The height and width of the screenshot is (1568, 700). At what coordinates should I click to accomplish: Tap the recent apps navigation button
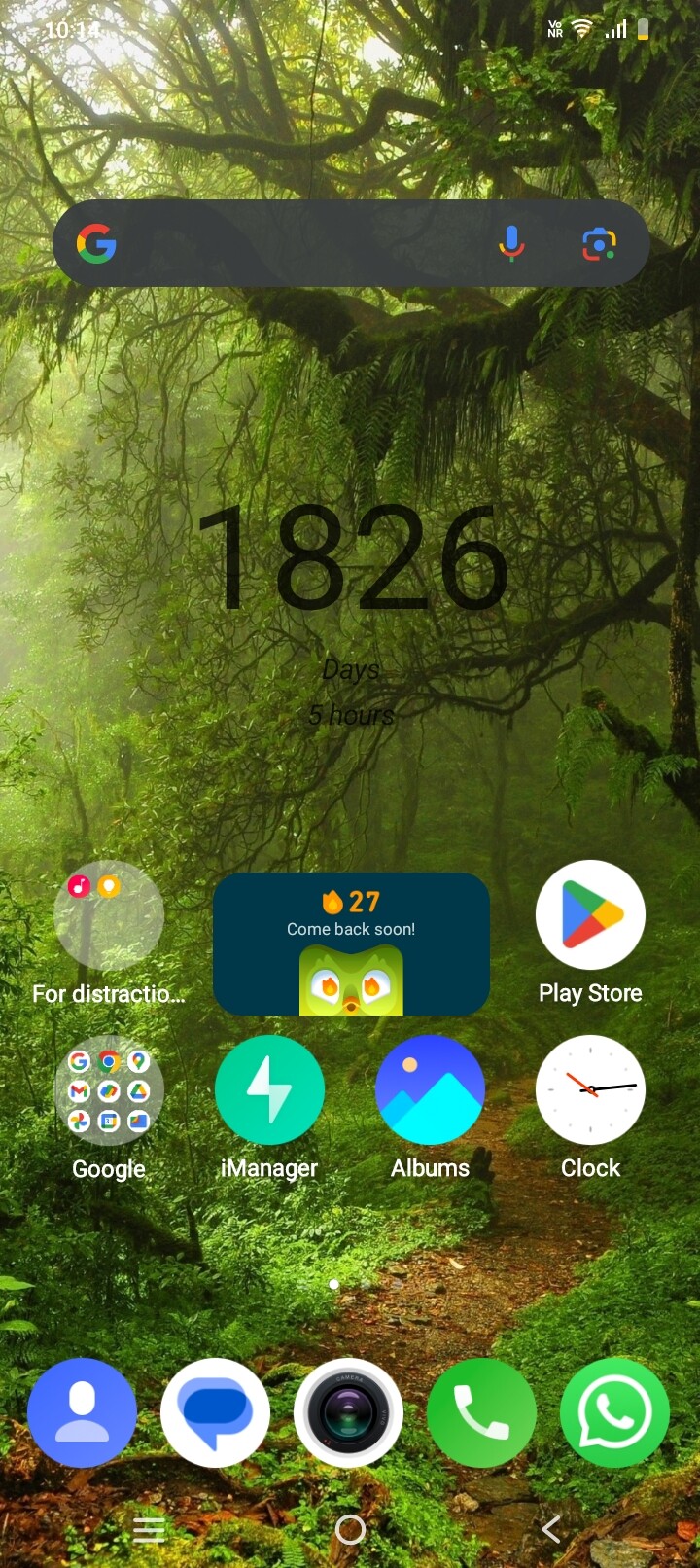(x=149, y=1530)
